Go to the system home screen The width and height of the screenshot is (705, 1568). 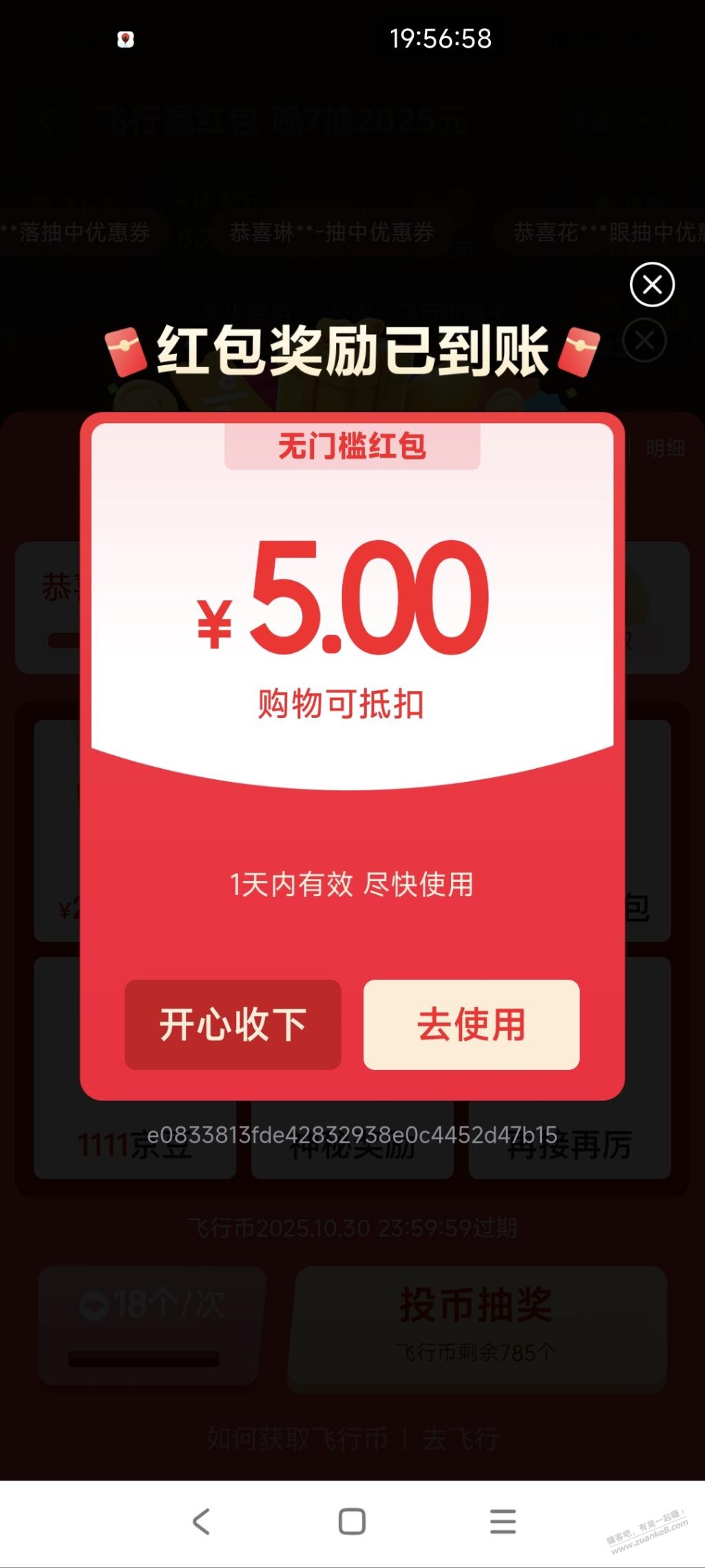tap(352, 1522)
